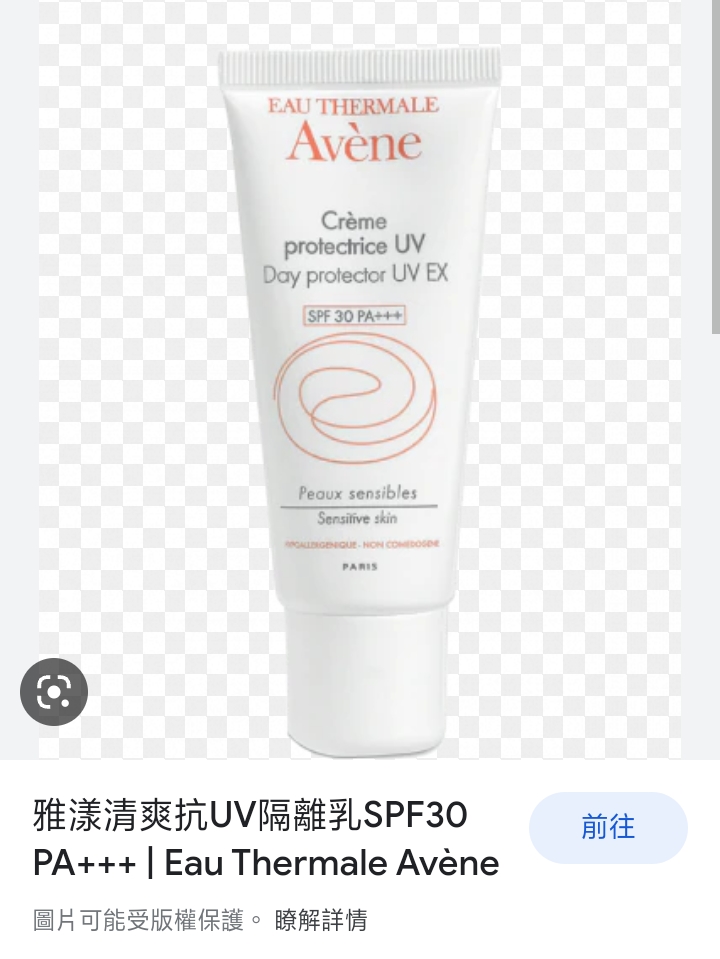Search this image with Google Lens
The image size is (720, 959).
54,691
